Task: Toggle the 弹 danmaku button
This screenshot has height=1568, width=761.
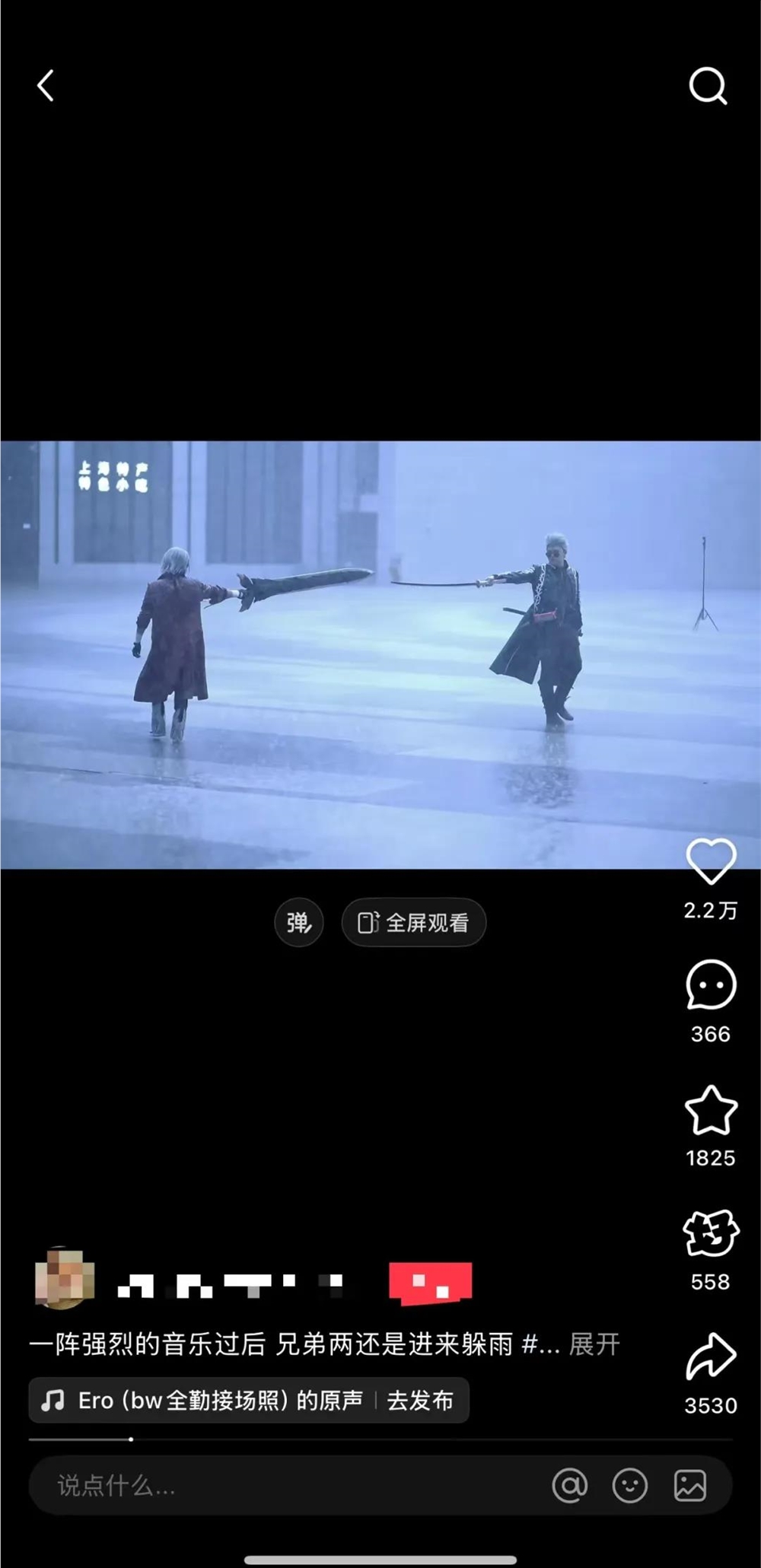Action: point(299,923)
